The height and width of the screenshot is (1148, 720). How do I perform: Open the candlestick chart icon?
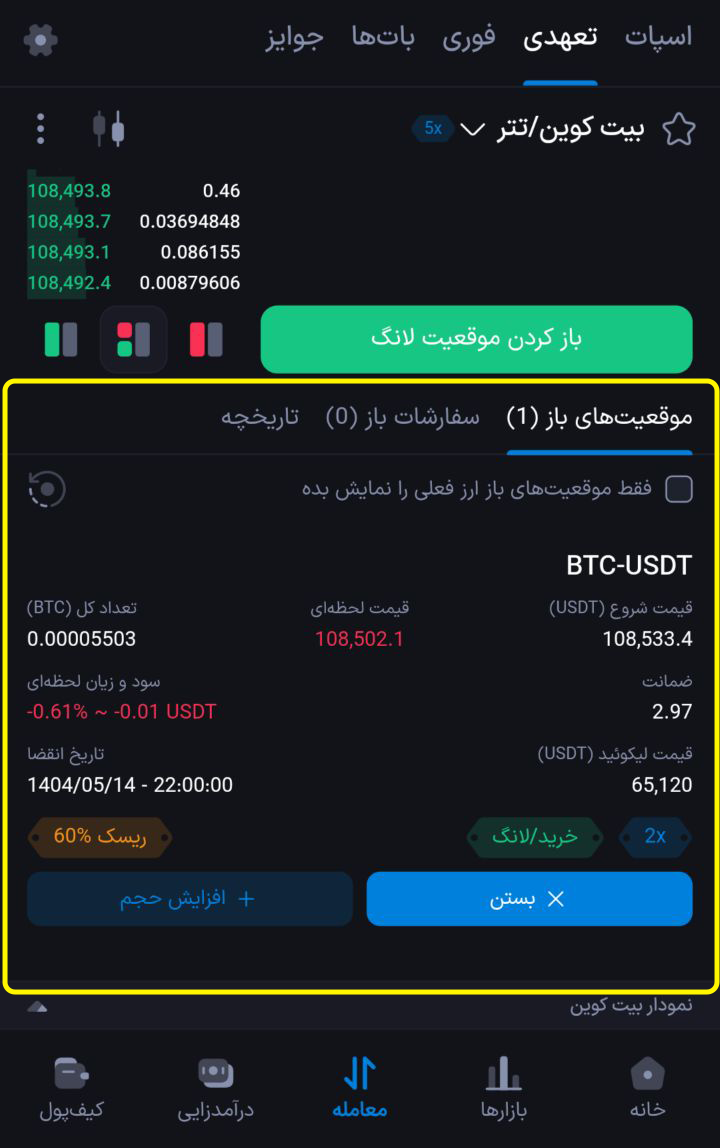110,128
